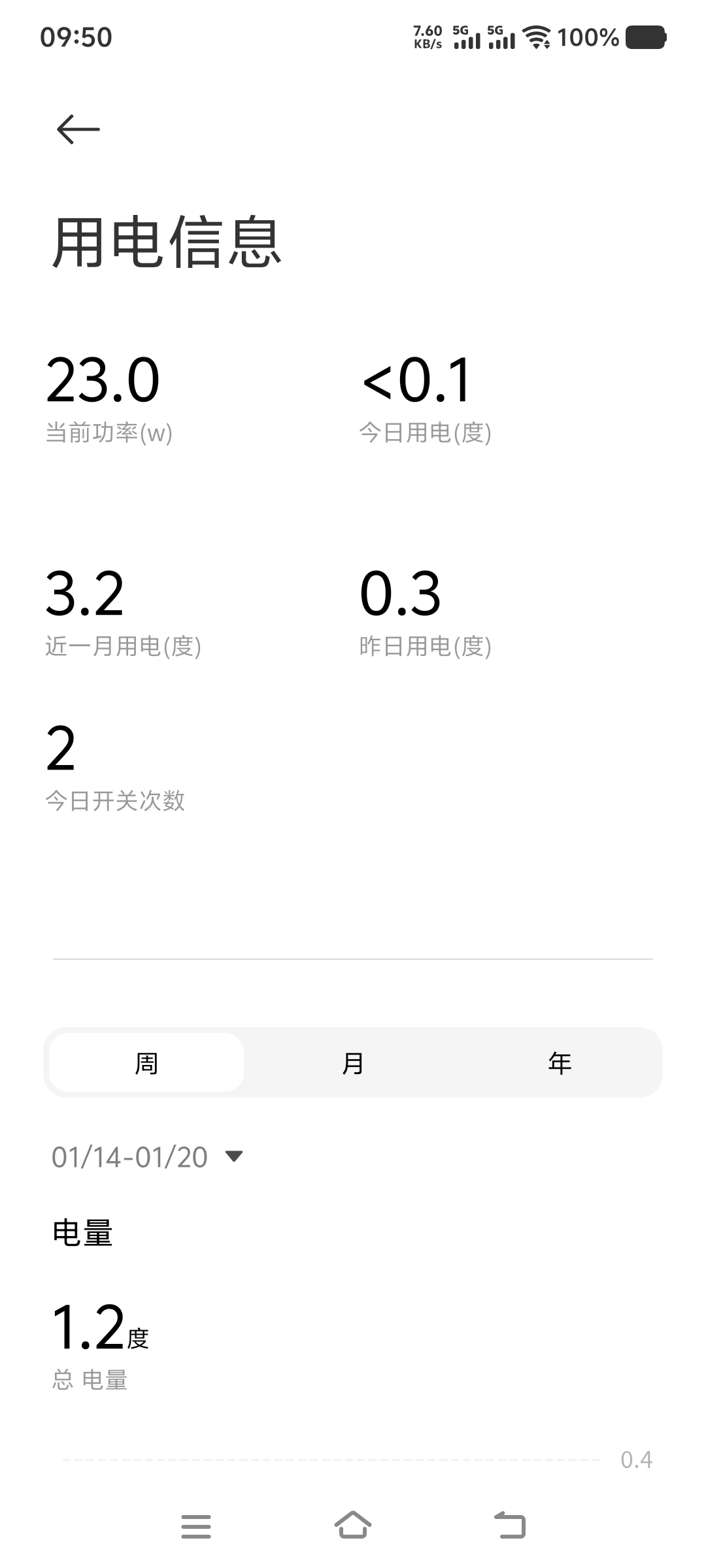Go back using the top arrow
706x1568 pixels.
(78, 129)
